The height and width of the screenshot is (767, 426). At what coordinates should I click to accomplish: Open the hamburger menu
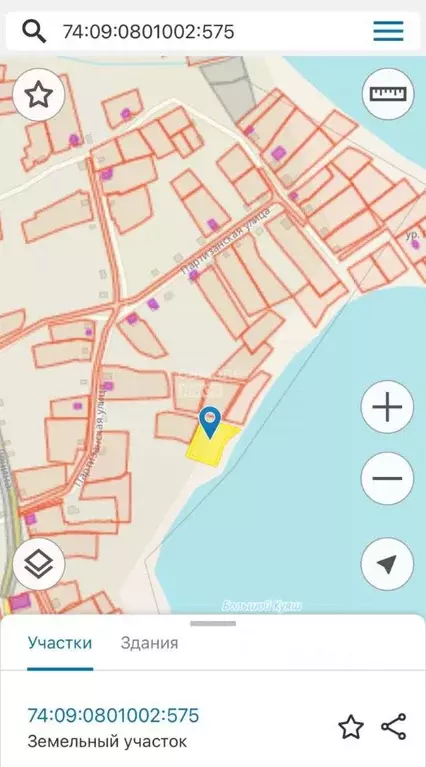coord(388,32)
